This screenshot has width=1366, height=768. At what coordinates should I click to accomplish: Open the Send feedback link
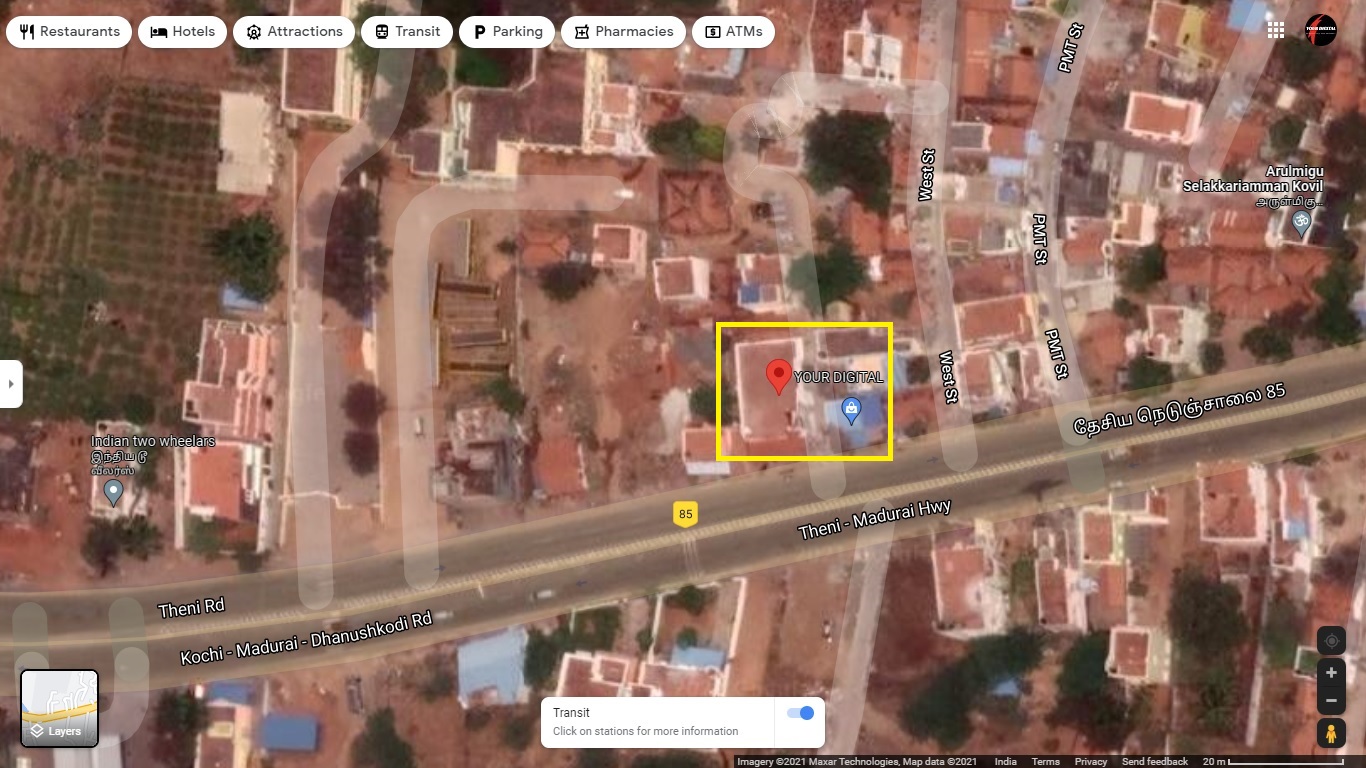point(1154,762)
